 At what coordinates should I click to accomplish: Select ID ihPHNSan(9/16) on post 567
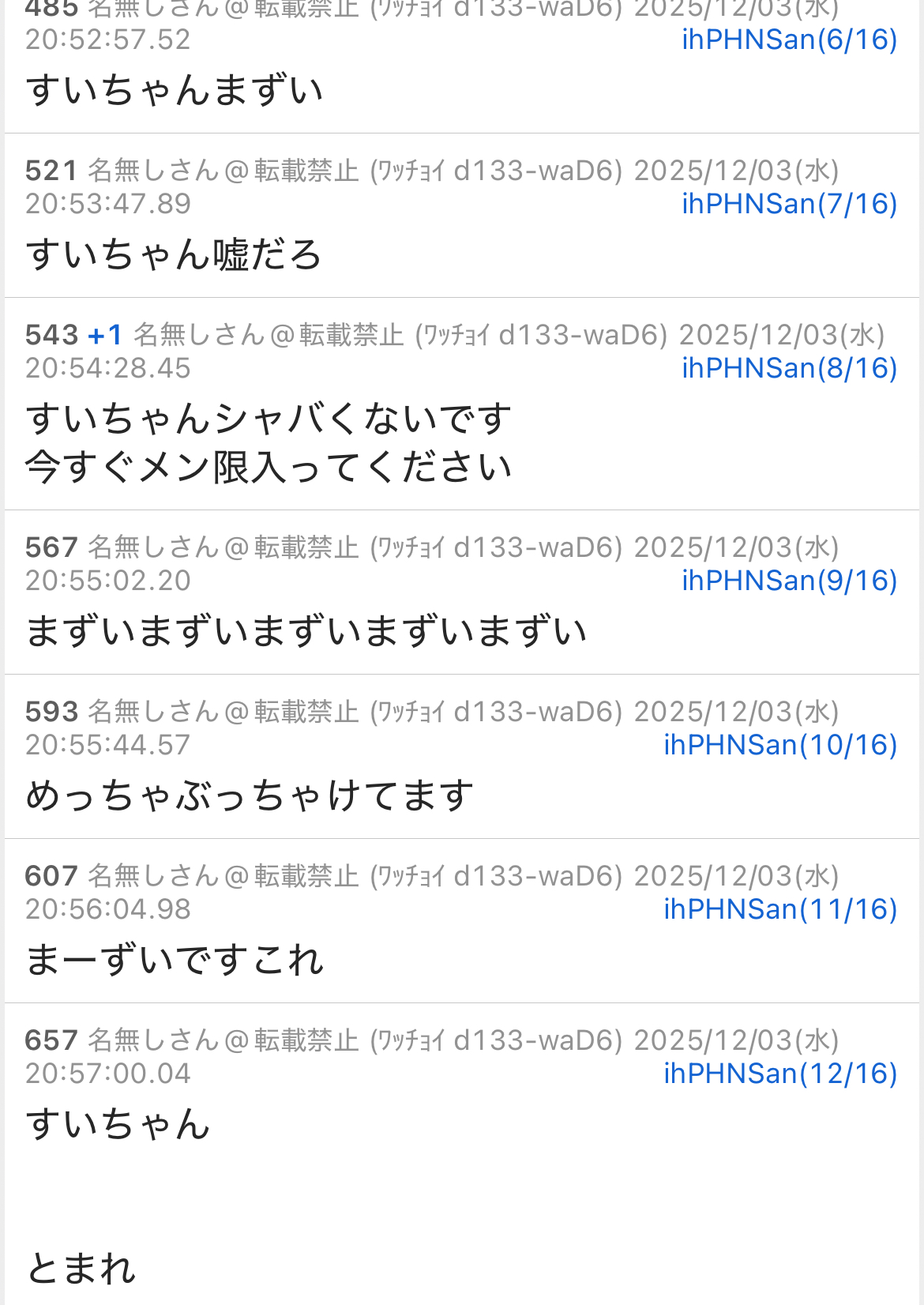tap(789, 581)
